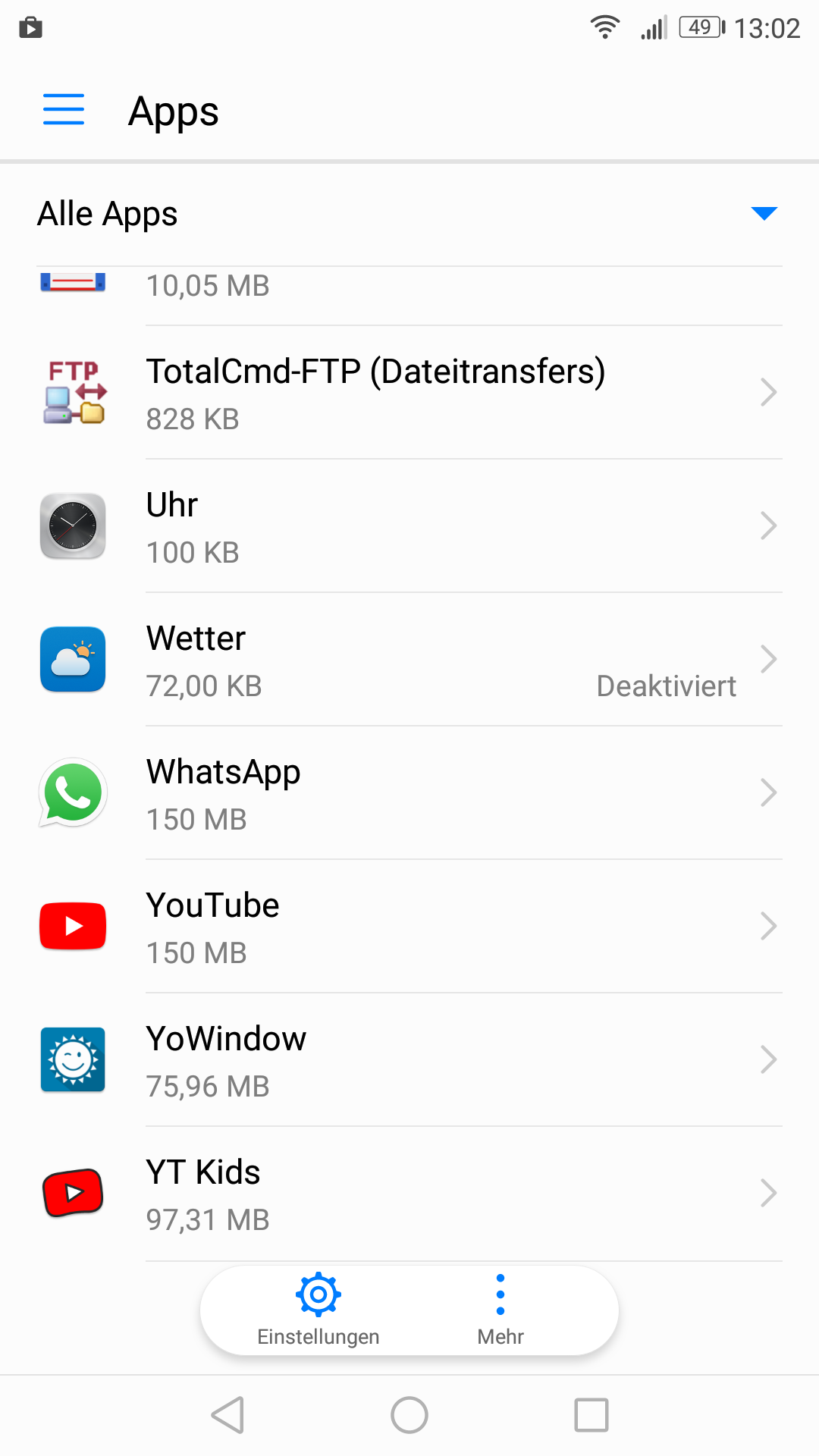Select the deactivated Wetter app
Screen dimensions: 819x1456
click(x=409, y=660)
